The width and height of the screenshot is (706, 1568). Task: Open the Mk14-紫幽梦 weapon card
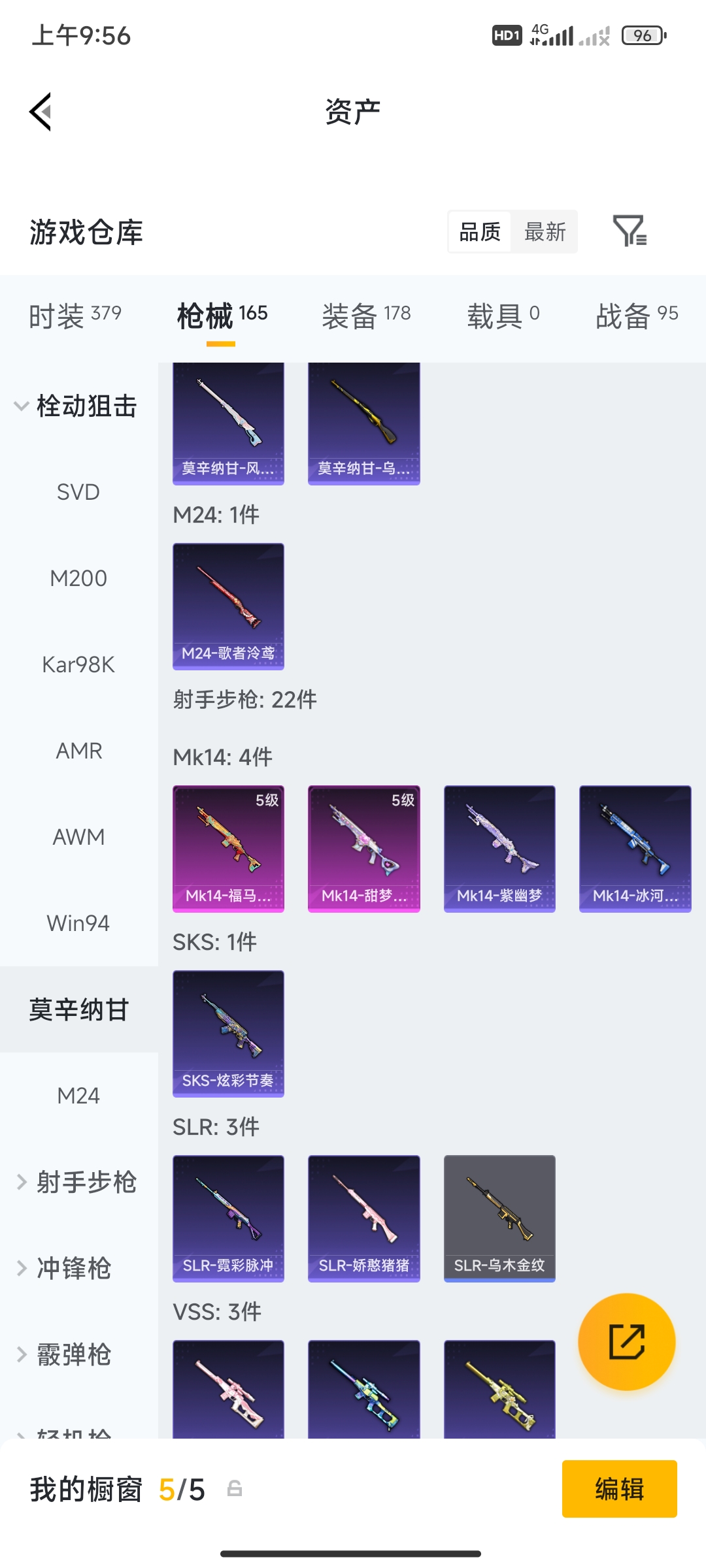coord(499,847)
